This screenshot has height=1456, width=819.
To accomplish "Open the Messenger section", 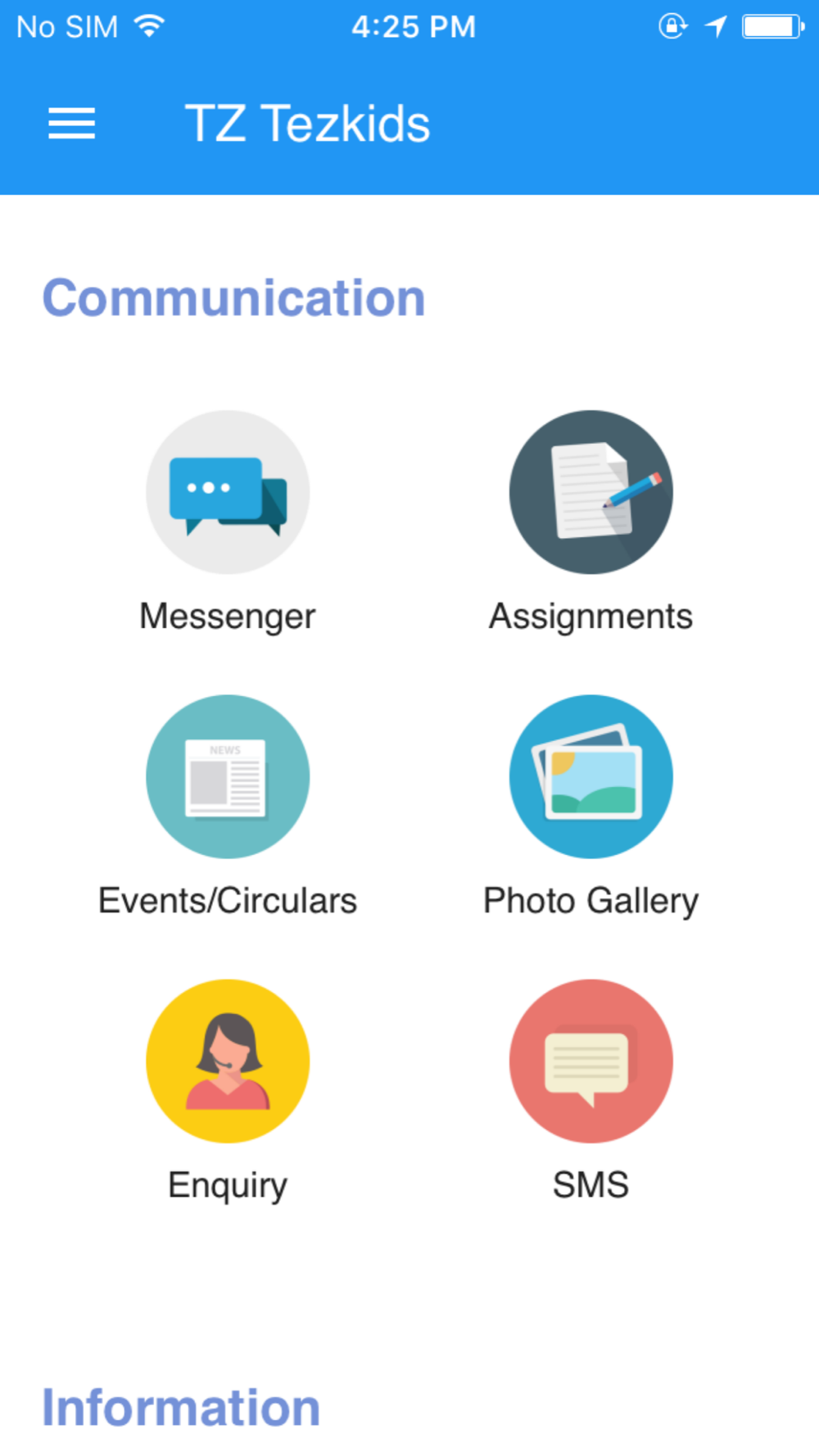I will click(x=228, y=492).
